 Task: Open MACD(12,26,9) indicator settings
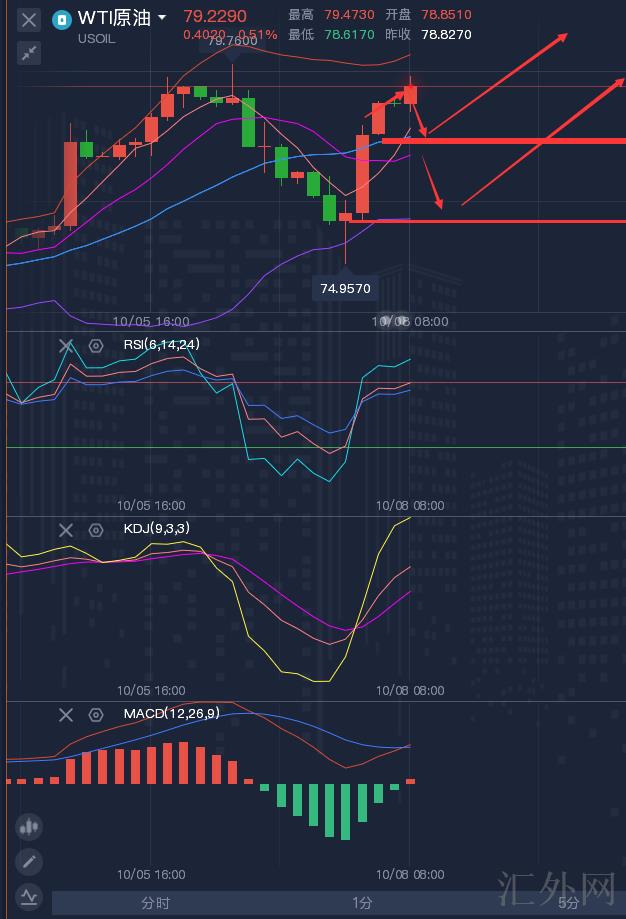pyautogui.click(x=96, y=714)
